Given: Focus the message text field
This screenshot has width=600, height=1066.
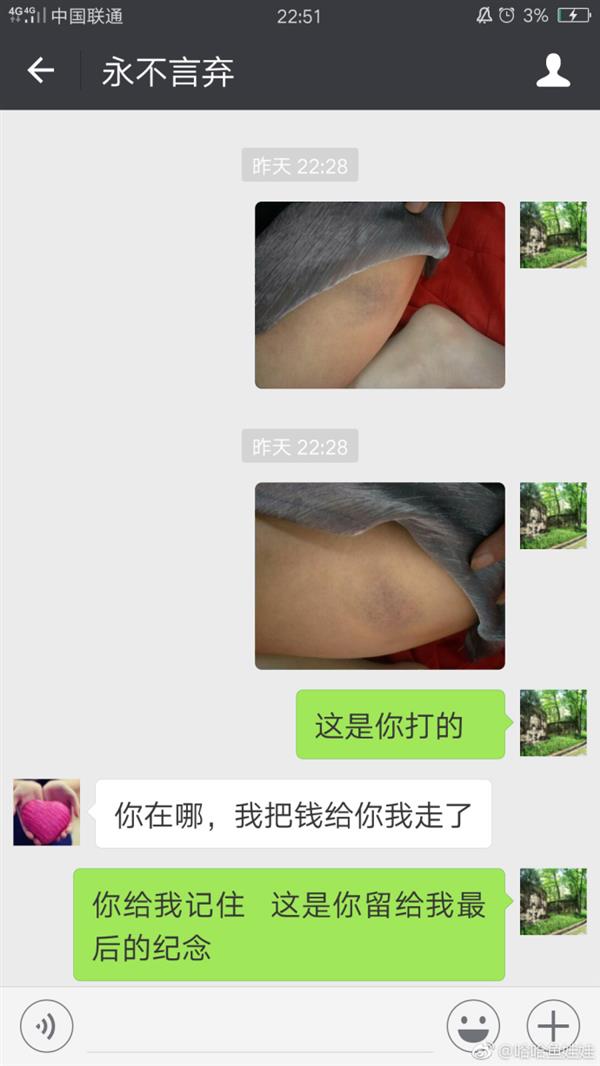Looking at the screenshot, I should coord(260,1028).
